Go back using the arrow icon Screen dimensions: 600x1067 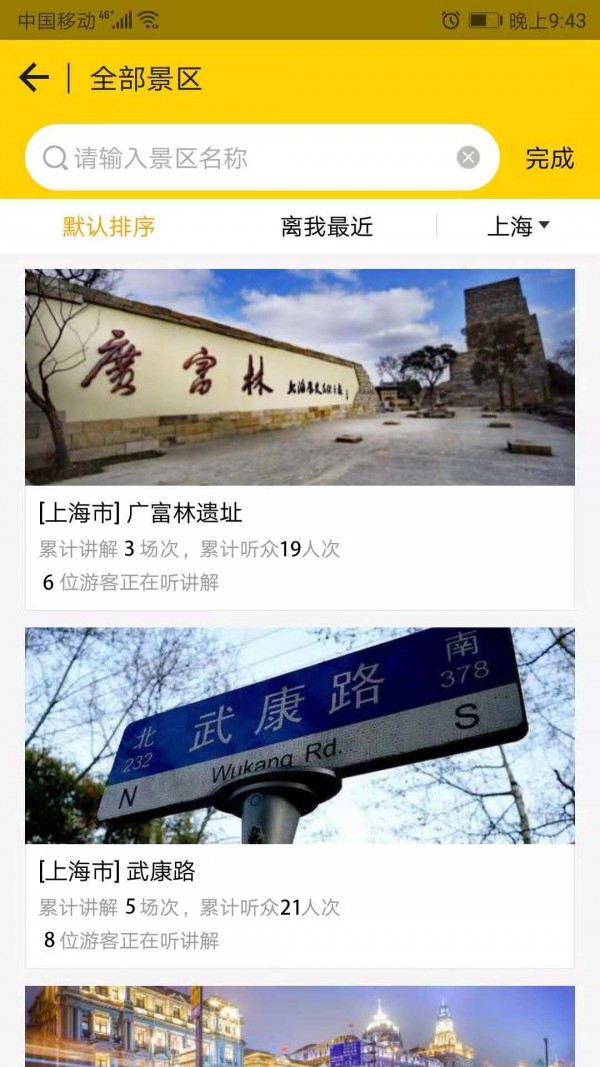(x=34, y=78)
